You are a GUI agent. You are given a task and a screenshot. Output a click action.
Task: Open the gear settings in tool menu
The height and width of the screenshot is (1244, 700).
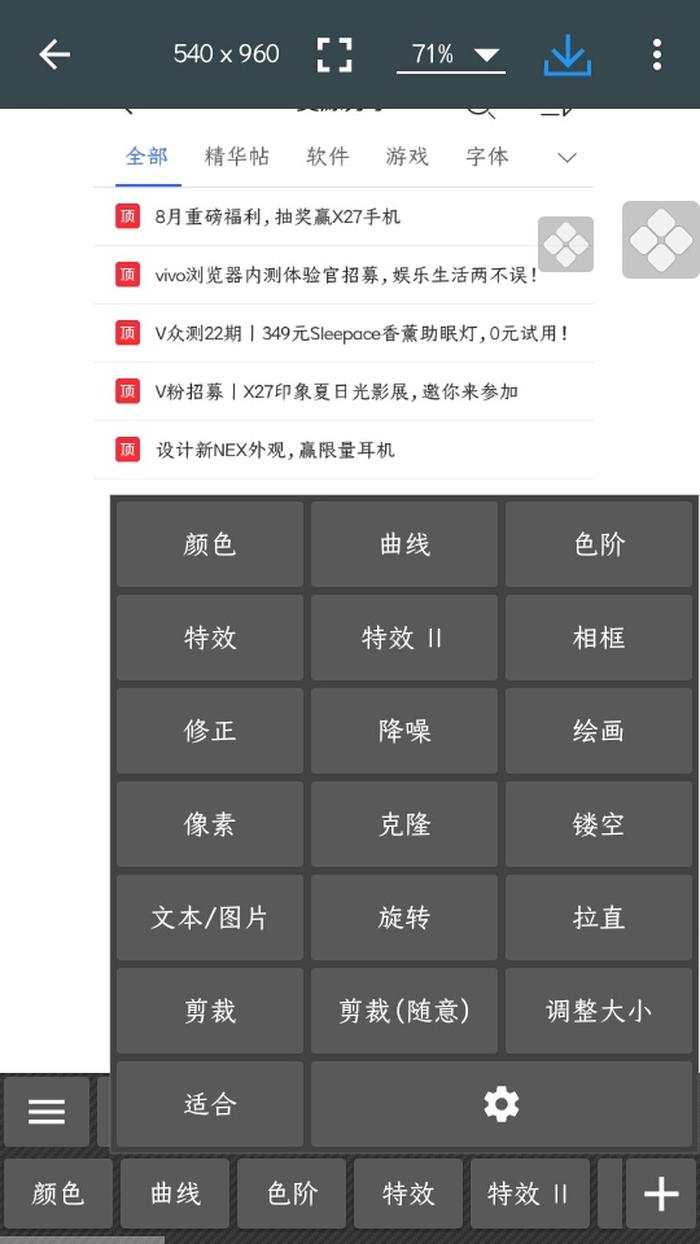click(x=501, y=1104)
